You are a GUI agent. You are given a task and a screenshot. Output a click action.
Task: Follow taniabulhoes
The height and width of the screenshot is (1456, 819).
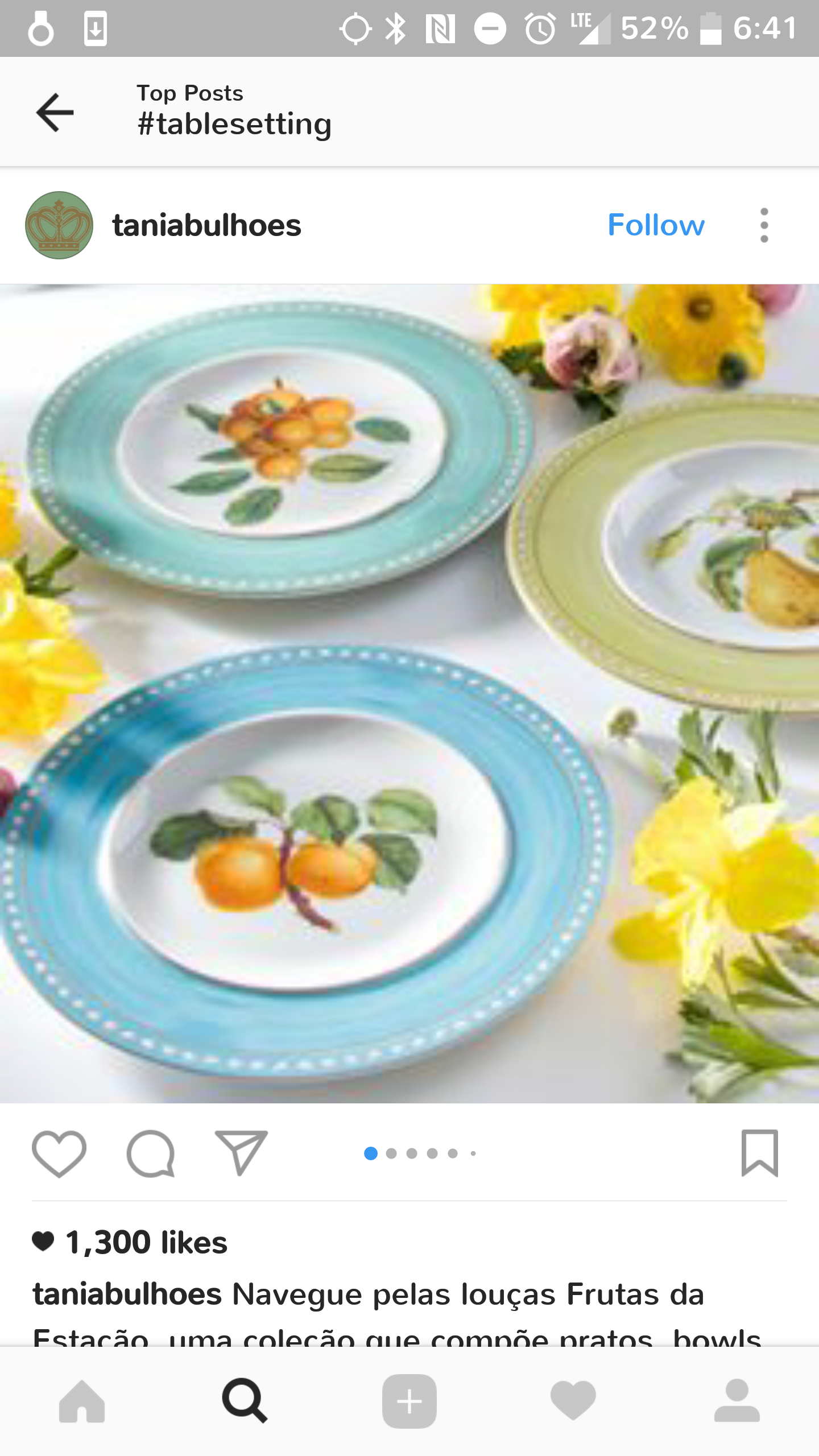pyautogui.click(x=656, y=225)
